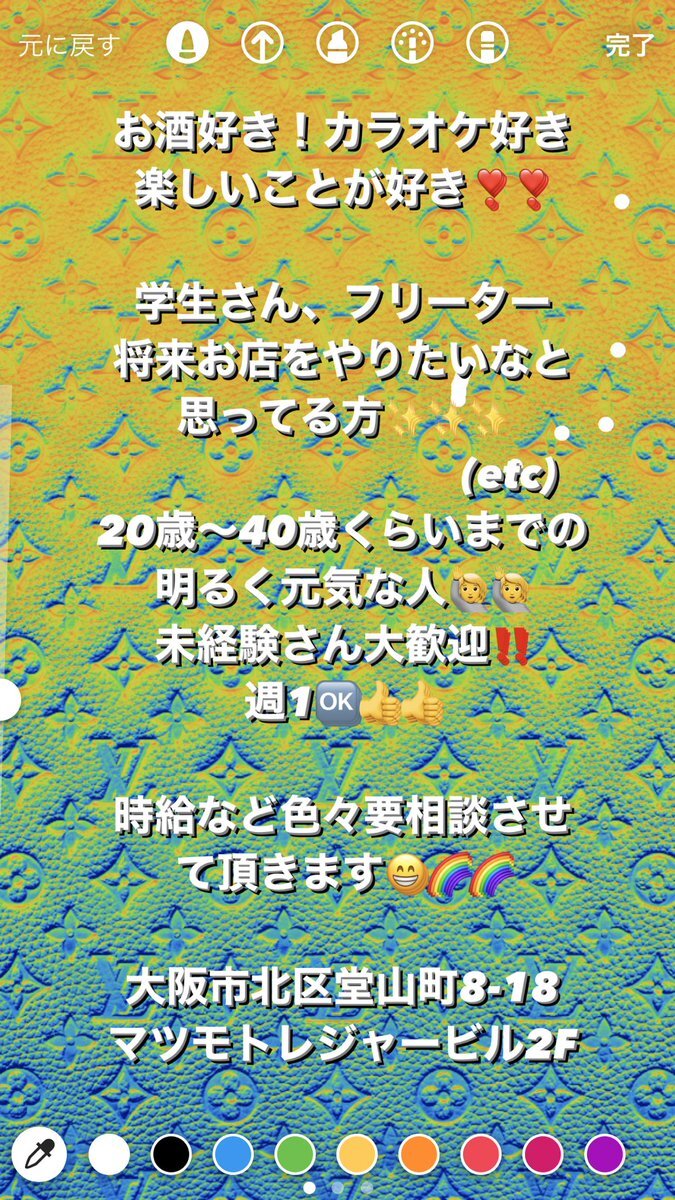Image resolution: width=675 pixels, height=1200 pixels.
Task: Pick the red color swatch
Action: (x=481, y=1154)
